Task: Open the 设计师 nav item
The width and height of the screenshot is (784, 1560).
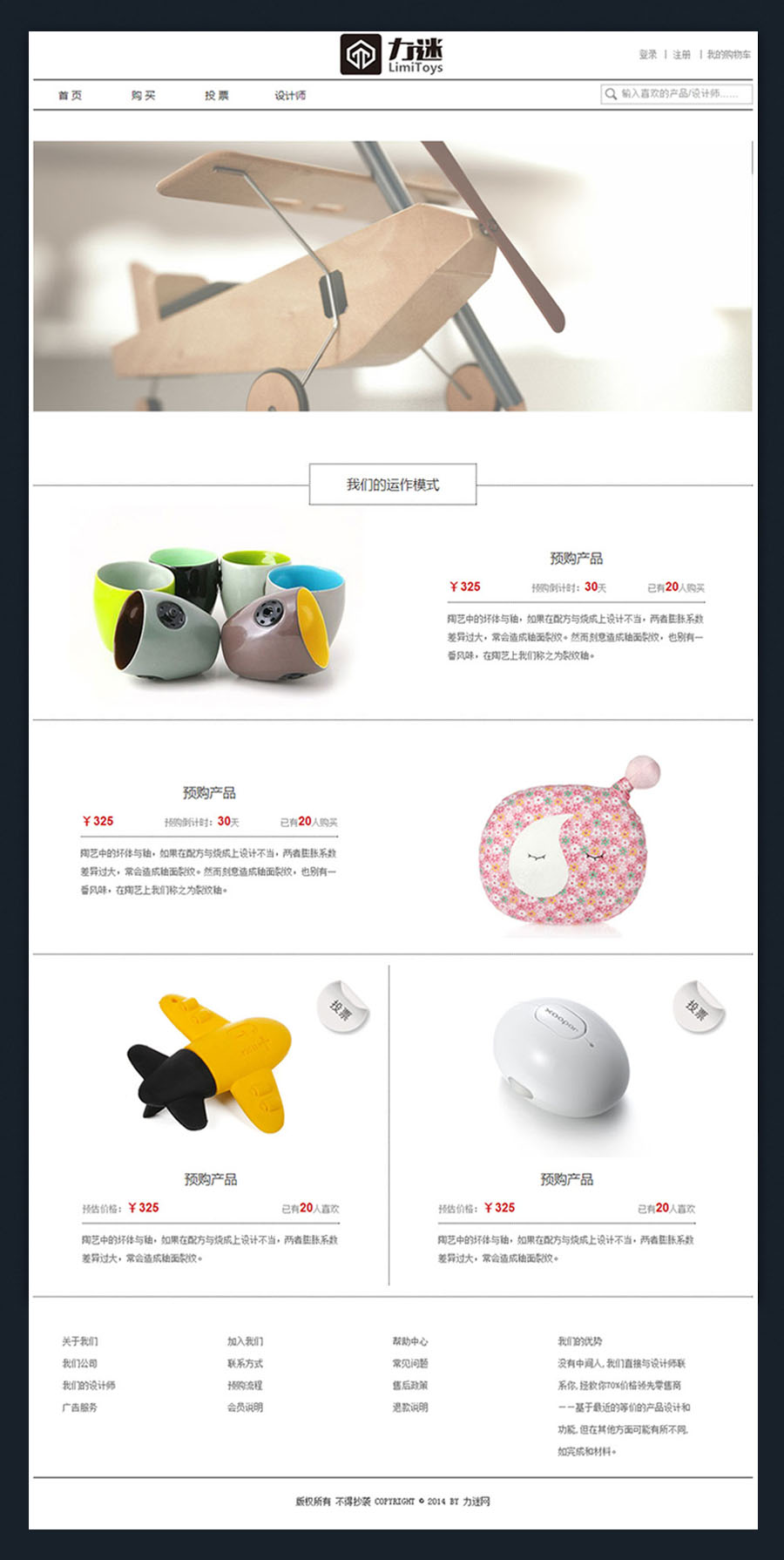Action: tap(290, 95)
